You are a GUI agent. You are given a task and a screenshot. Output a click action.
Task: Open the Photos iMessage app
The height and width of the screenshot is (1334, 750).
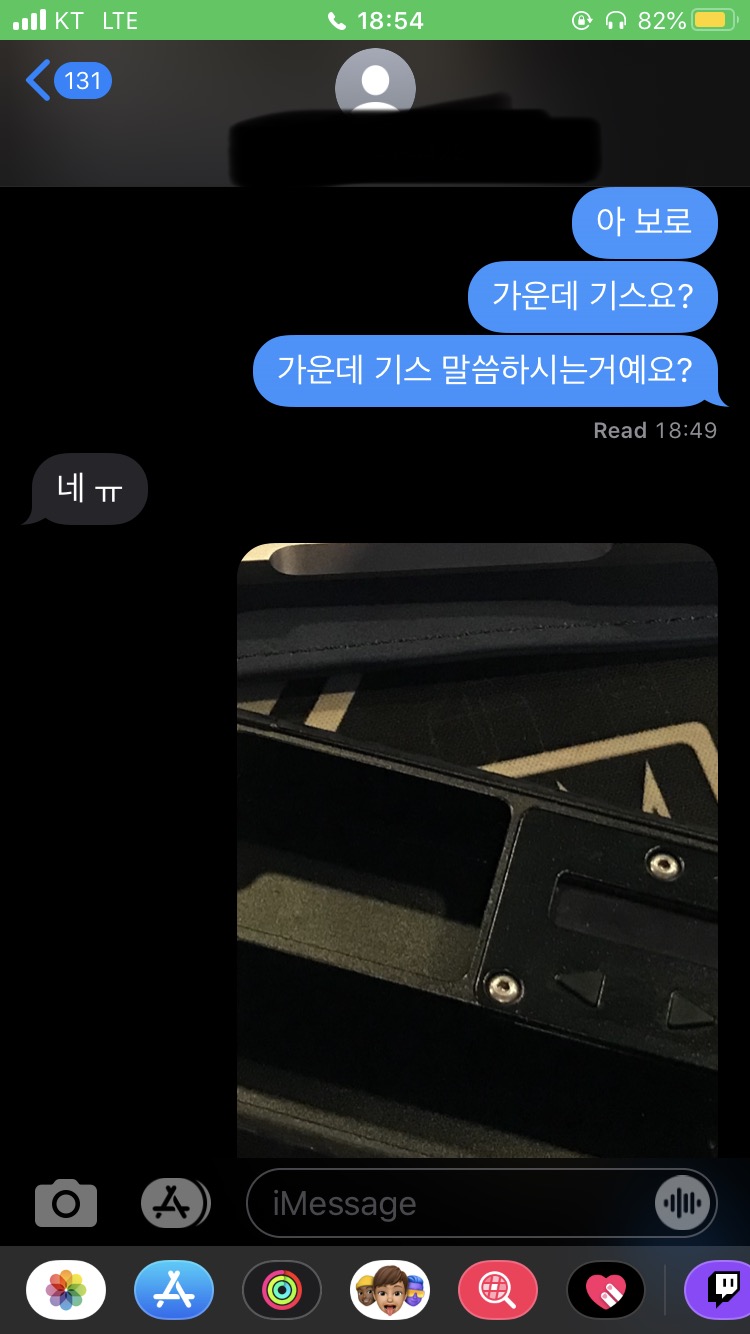66,1290
